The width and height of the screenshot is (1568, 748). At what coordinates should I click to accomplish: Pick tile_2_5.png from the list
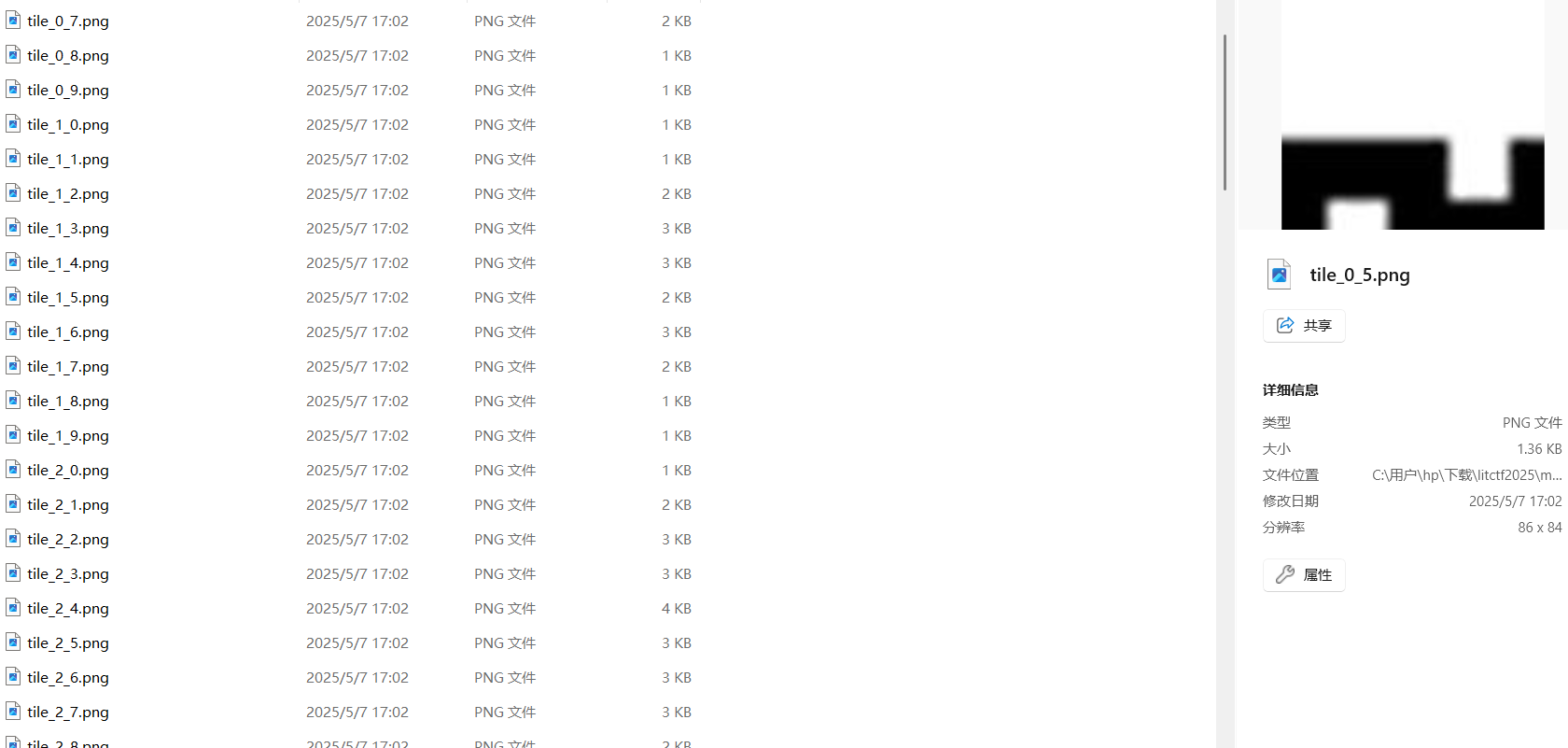68,643
